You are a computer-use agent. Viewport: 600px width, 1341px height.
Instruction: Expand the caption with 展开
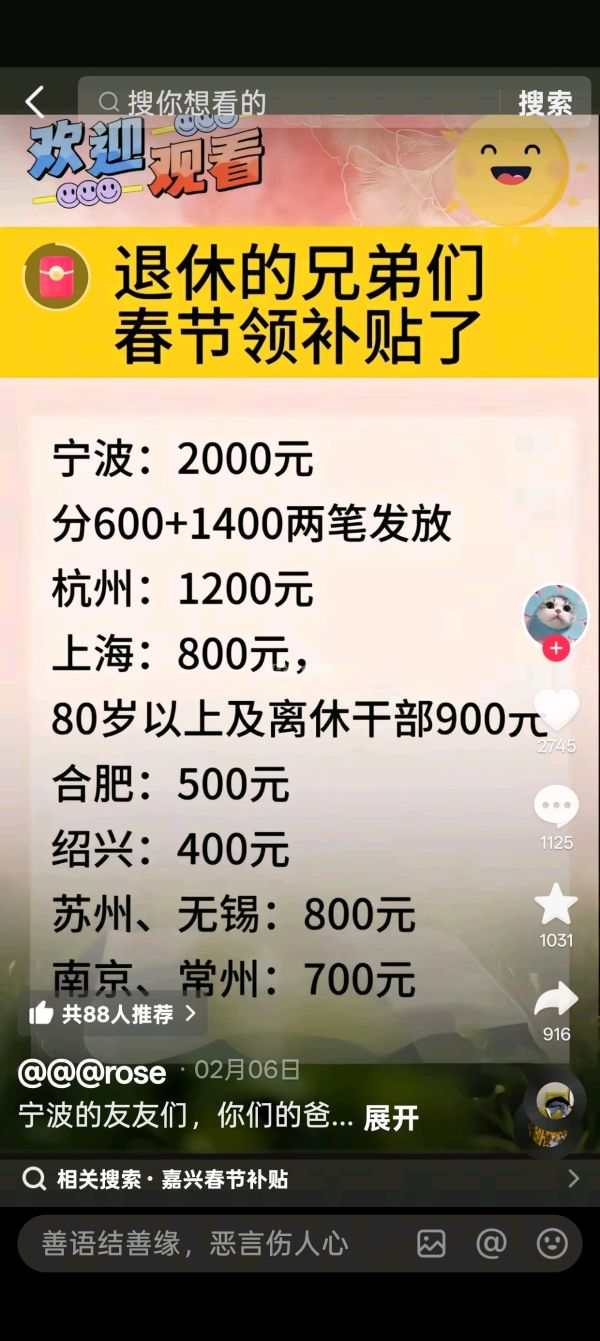390,1117
